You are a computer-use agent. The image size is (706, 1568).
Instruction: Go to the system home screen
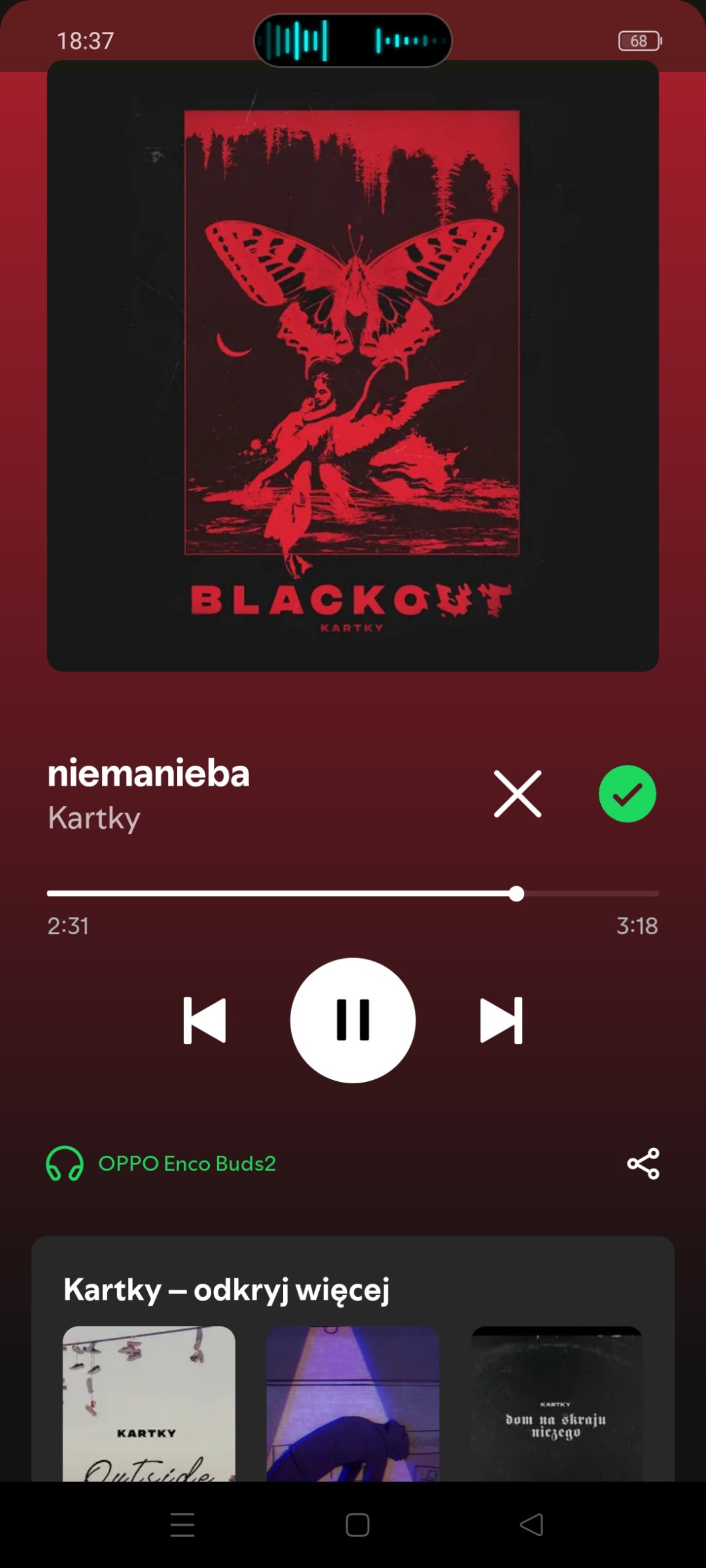click(x=357, y=1524)
